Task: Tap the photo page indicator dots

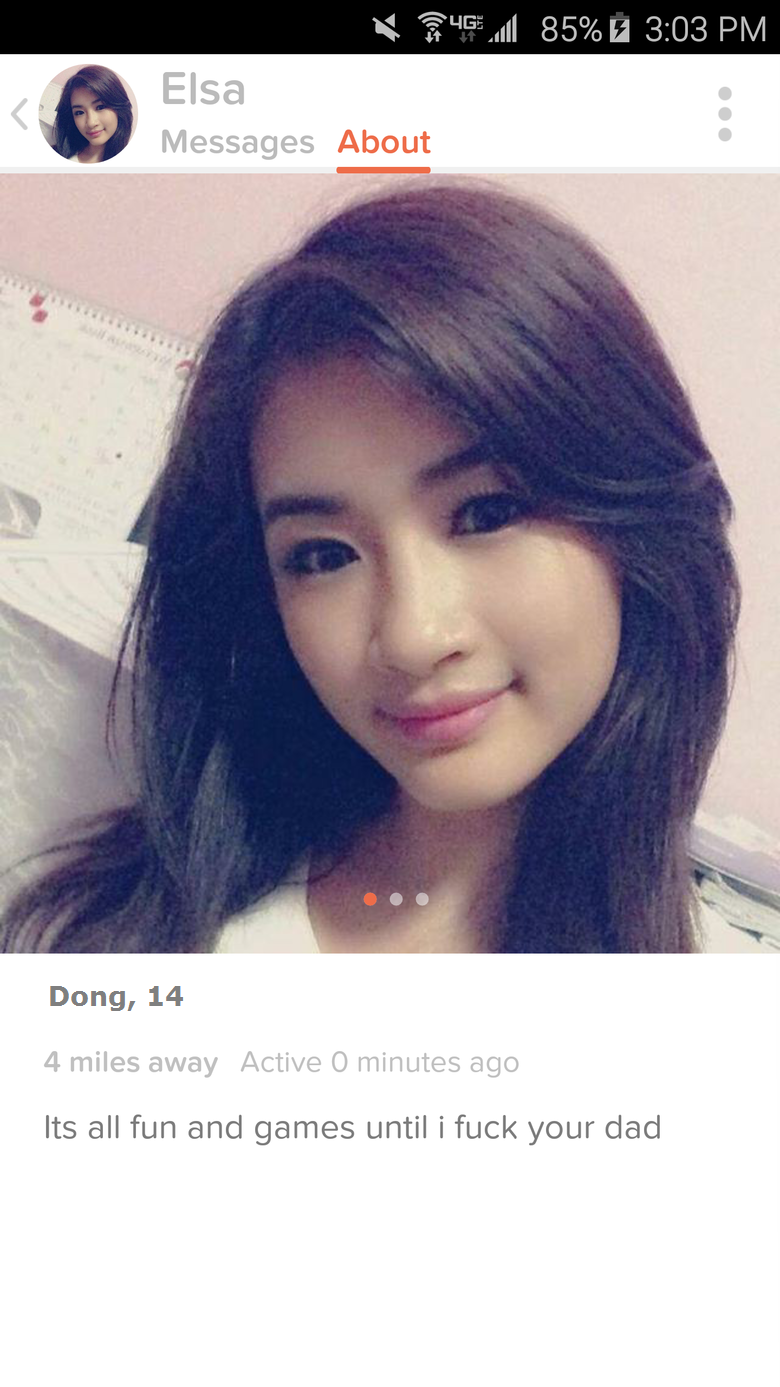Action: click(x=396, y=899)
